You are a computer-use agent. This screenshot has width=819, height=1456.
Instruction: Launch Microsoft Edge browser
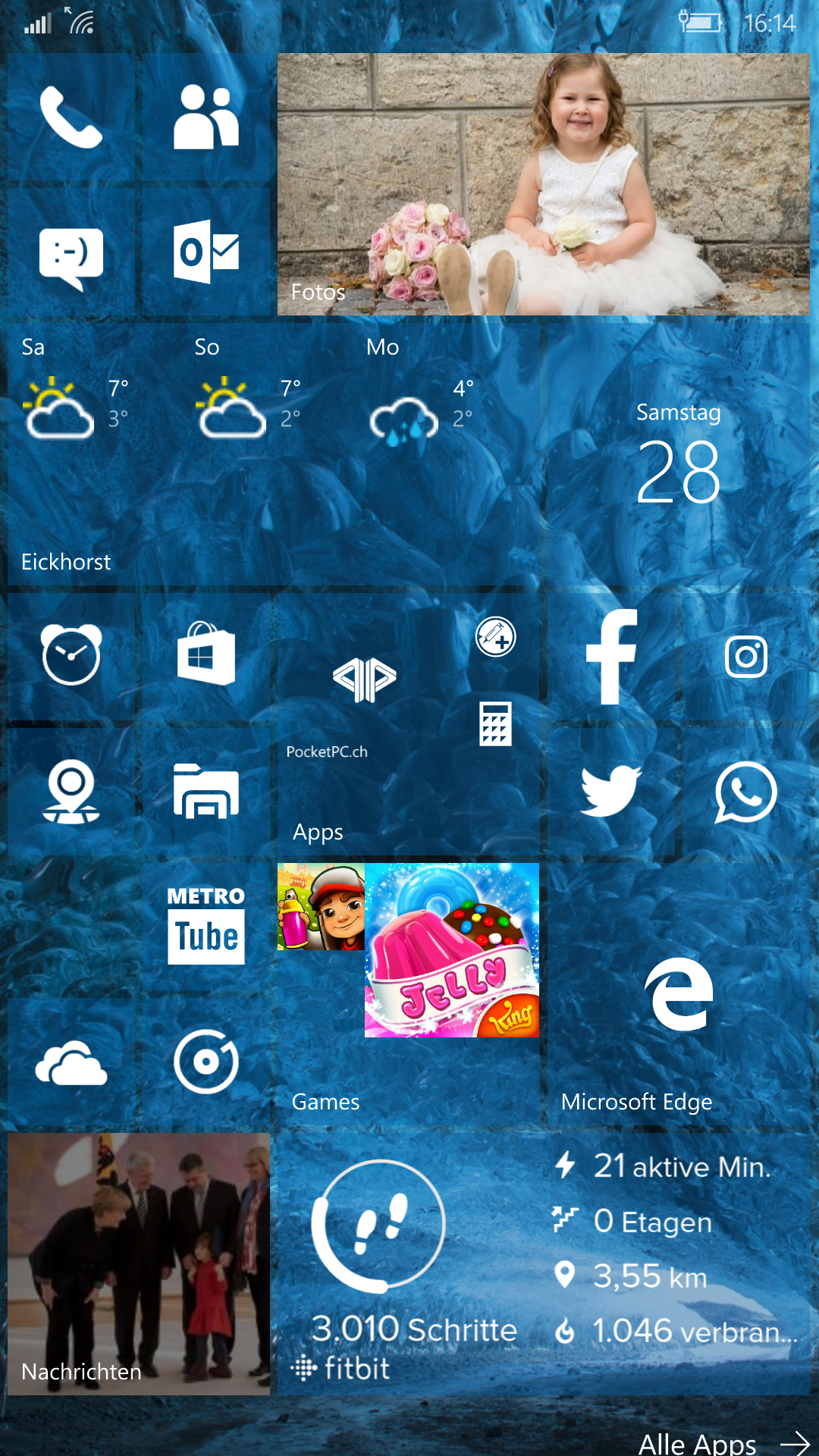(x=679, y=994)
